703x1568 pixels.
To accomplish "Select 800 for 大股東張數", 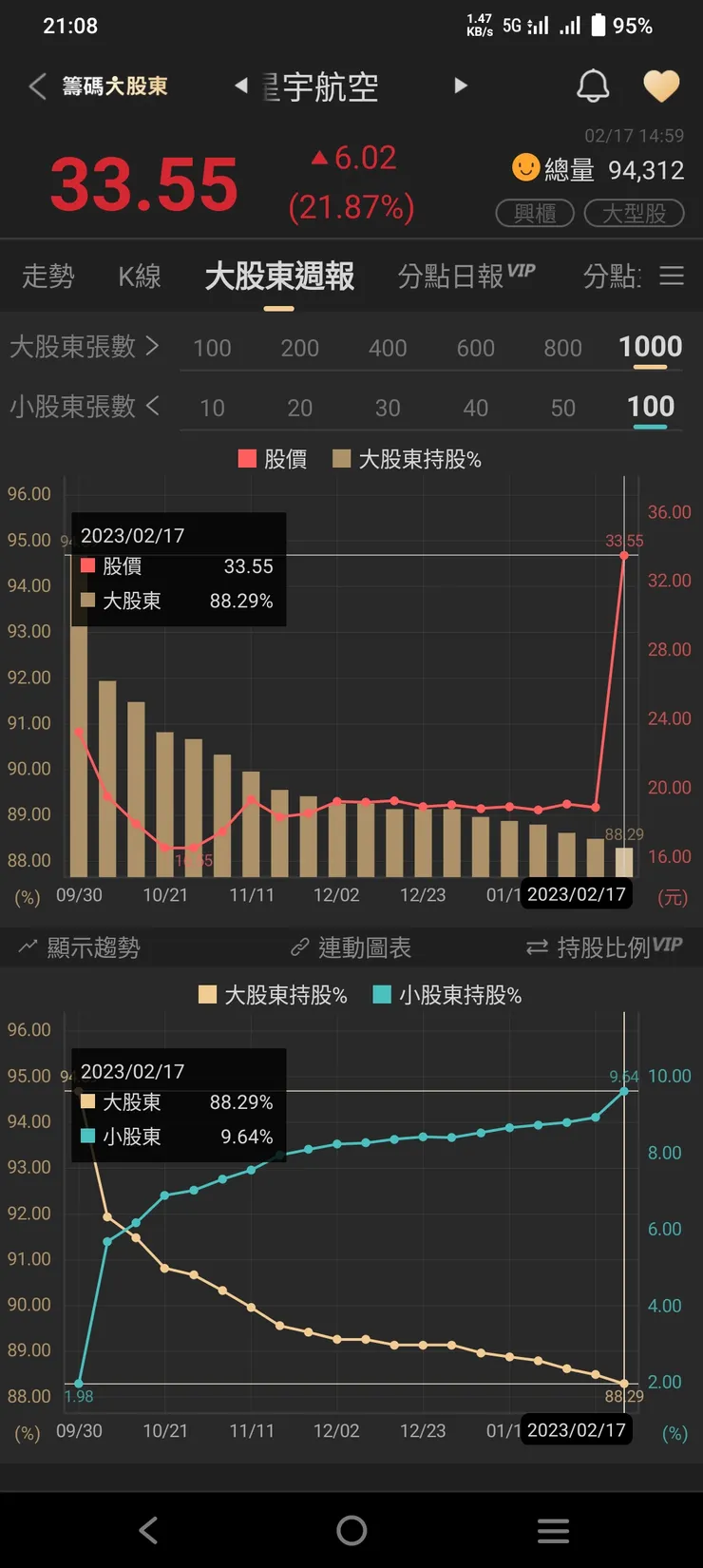I will pyautogui.click(x=562, y=348).
